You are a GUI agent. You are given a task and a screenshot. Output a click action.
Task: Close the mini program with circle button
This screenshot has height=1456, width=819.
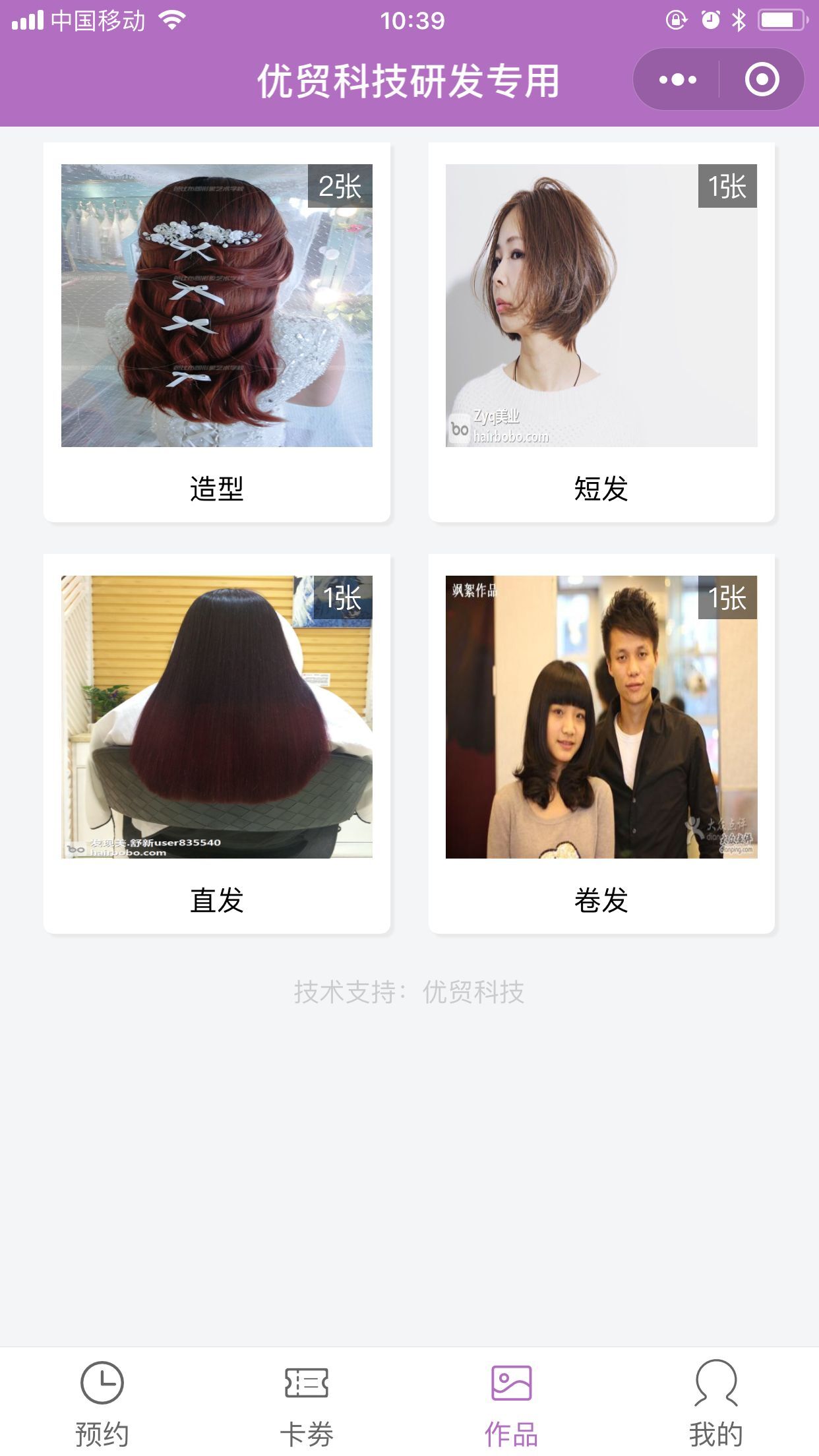(762, 80)
